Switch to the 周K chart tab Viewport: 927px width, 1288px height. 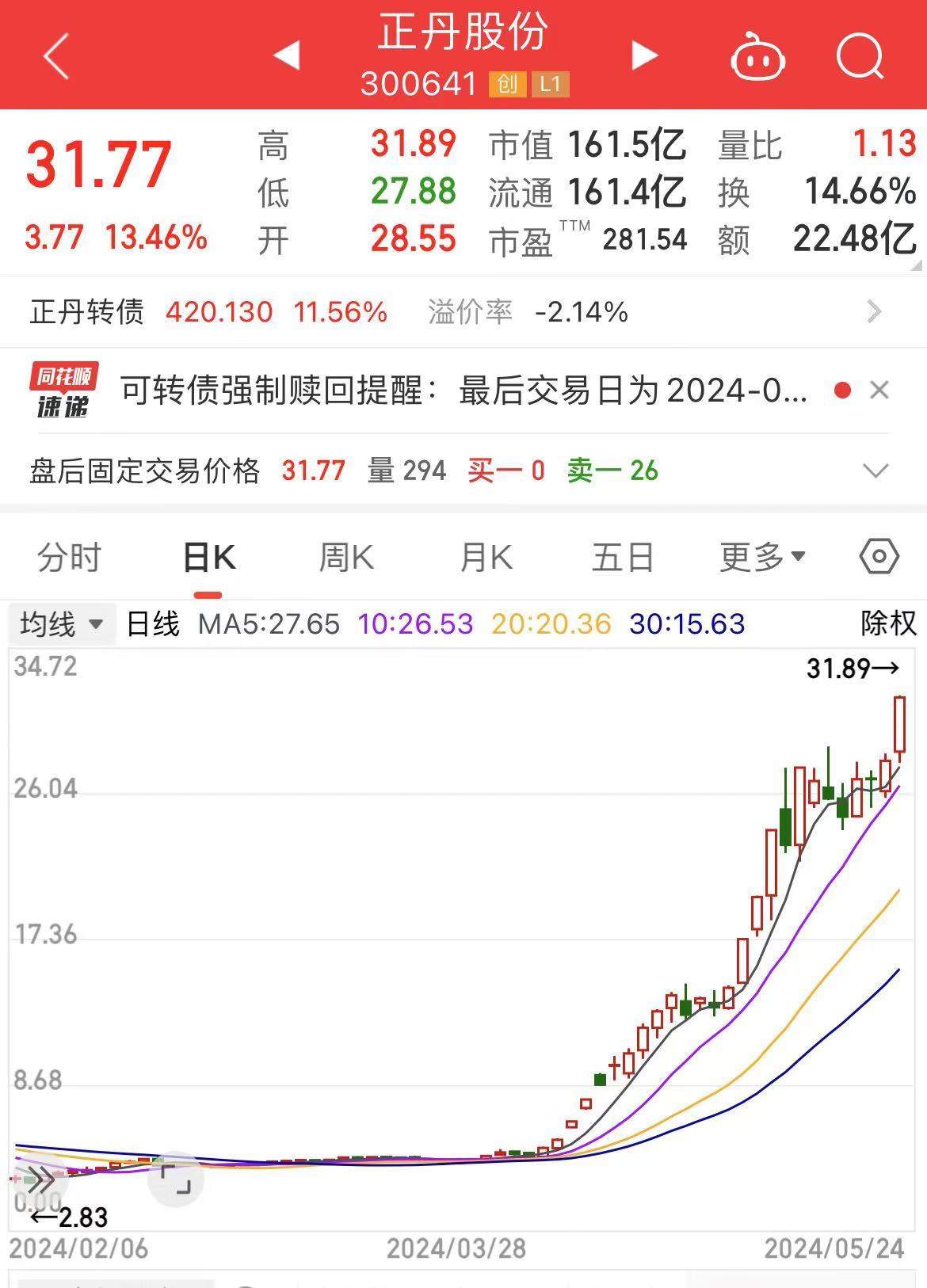(x=345, y=558)
